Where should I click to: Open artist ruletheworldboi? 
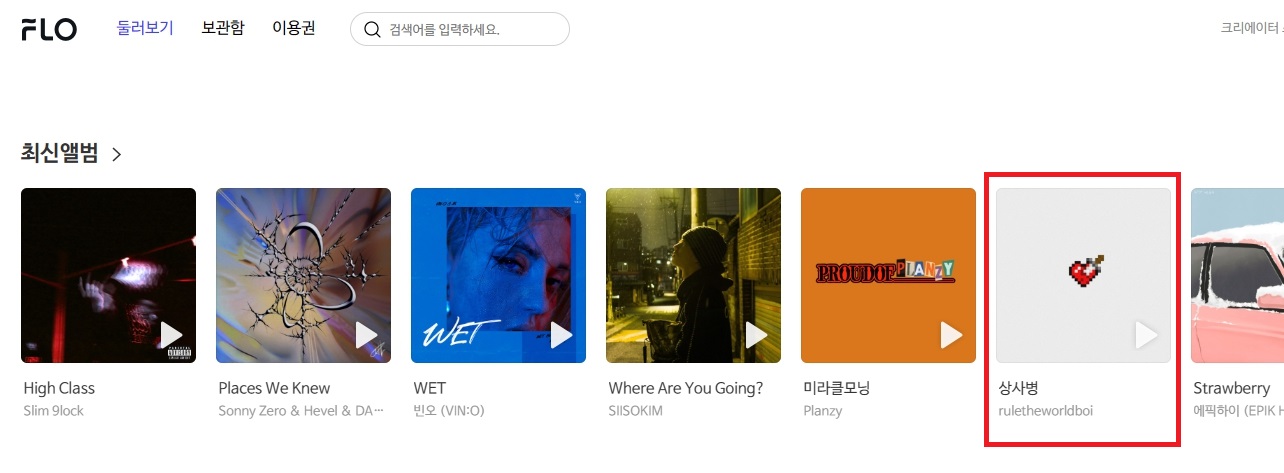tap(1045, 411)
